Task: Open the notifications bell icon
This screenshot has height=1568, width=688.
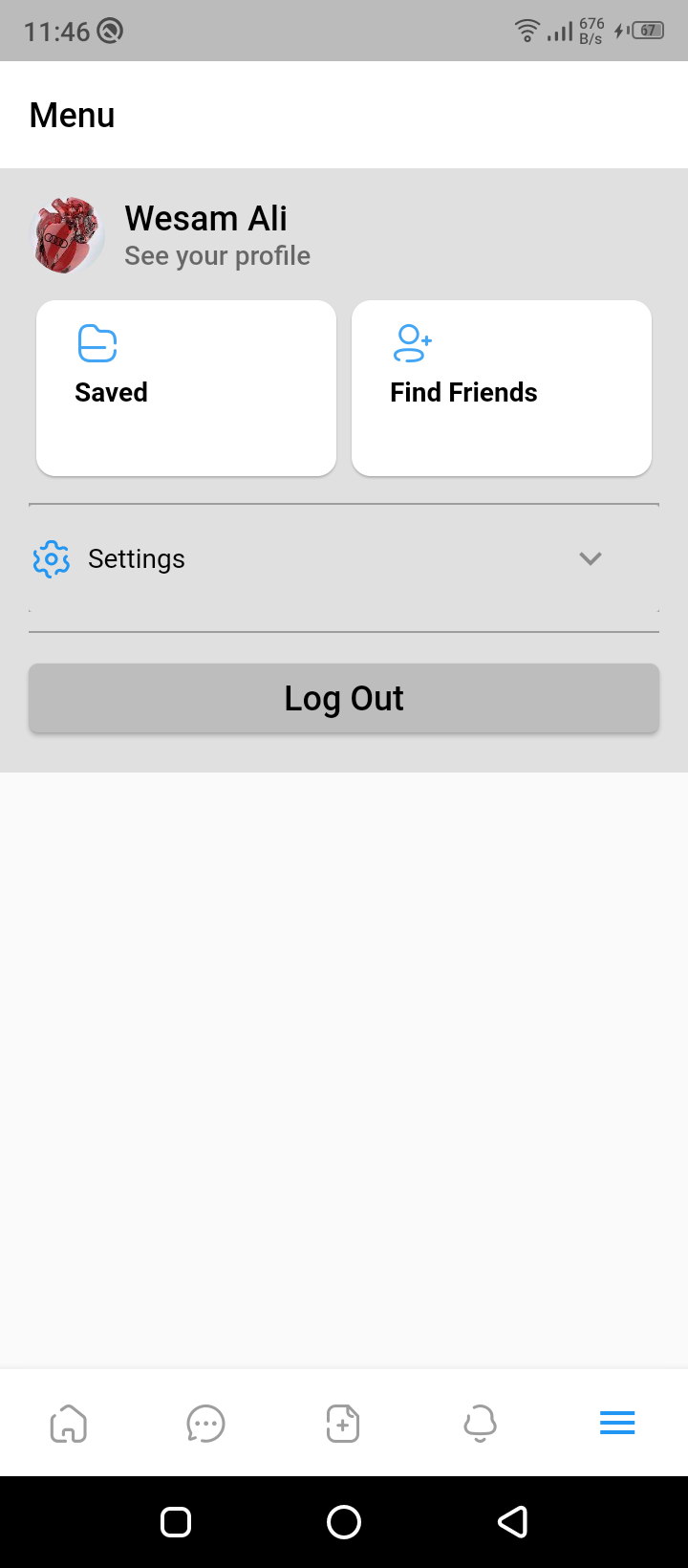Action: 480,1423
